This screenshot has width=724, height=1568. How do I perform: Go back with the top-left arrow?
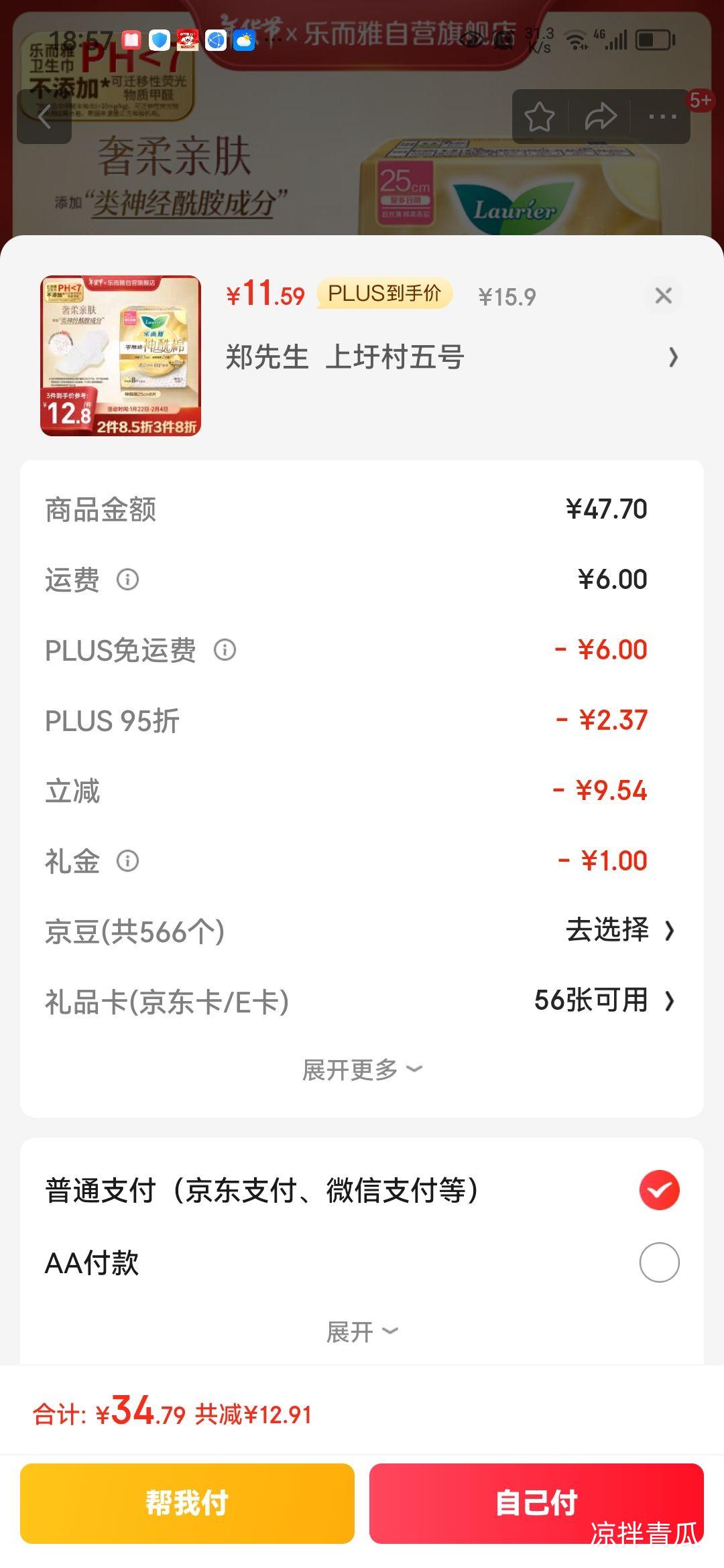[x=44, y=117]
